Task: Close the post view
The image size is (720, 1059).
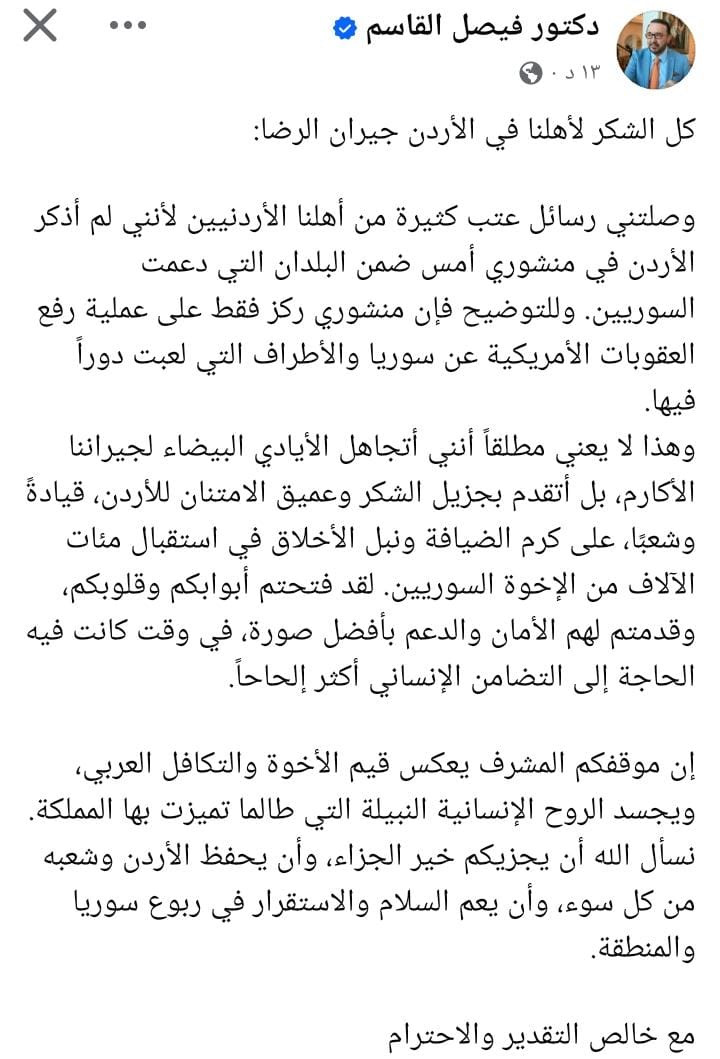Action: pyautogui.click(x=40, y=27)
